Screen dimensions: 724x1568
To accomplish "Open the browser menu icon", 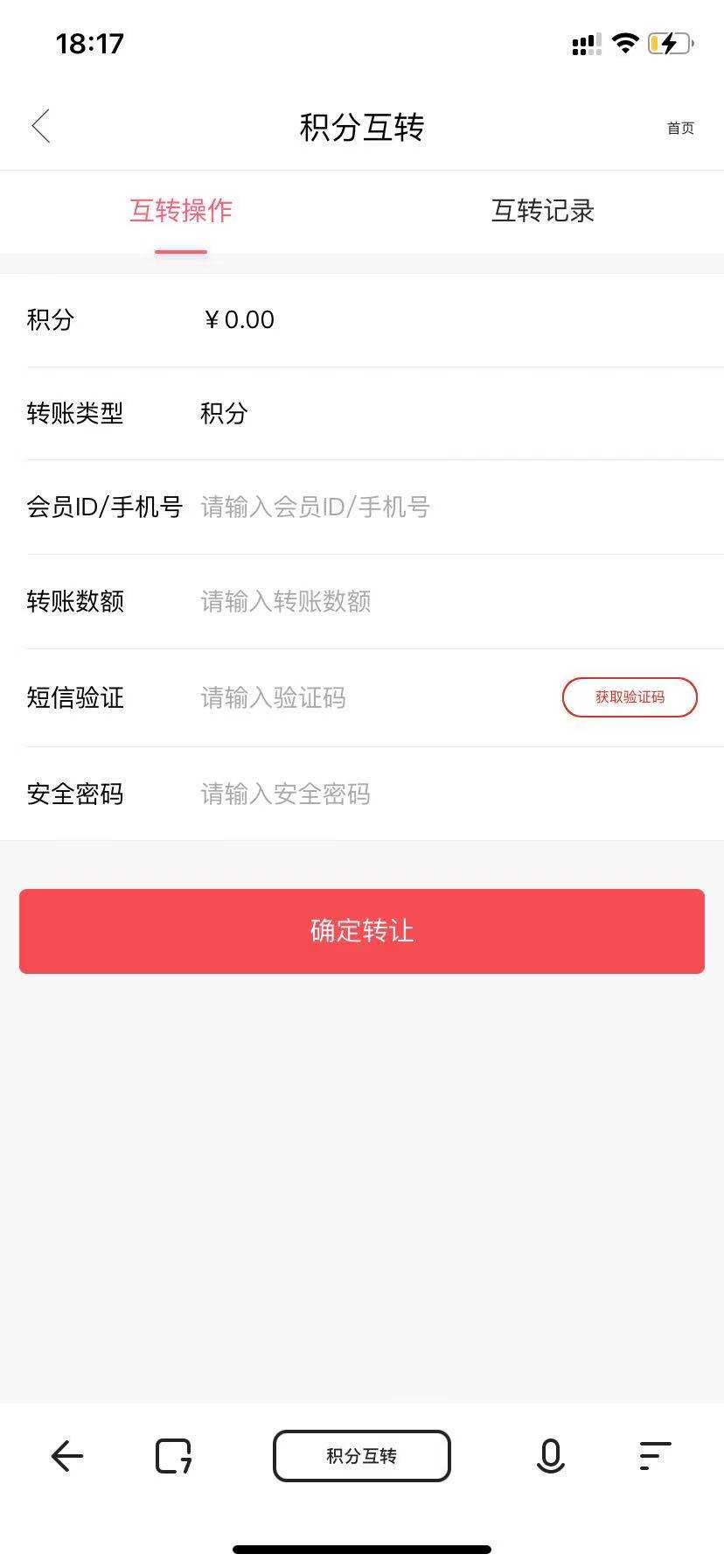I will pos(655,1456).
